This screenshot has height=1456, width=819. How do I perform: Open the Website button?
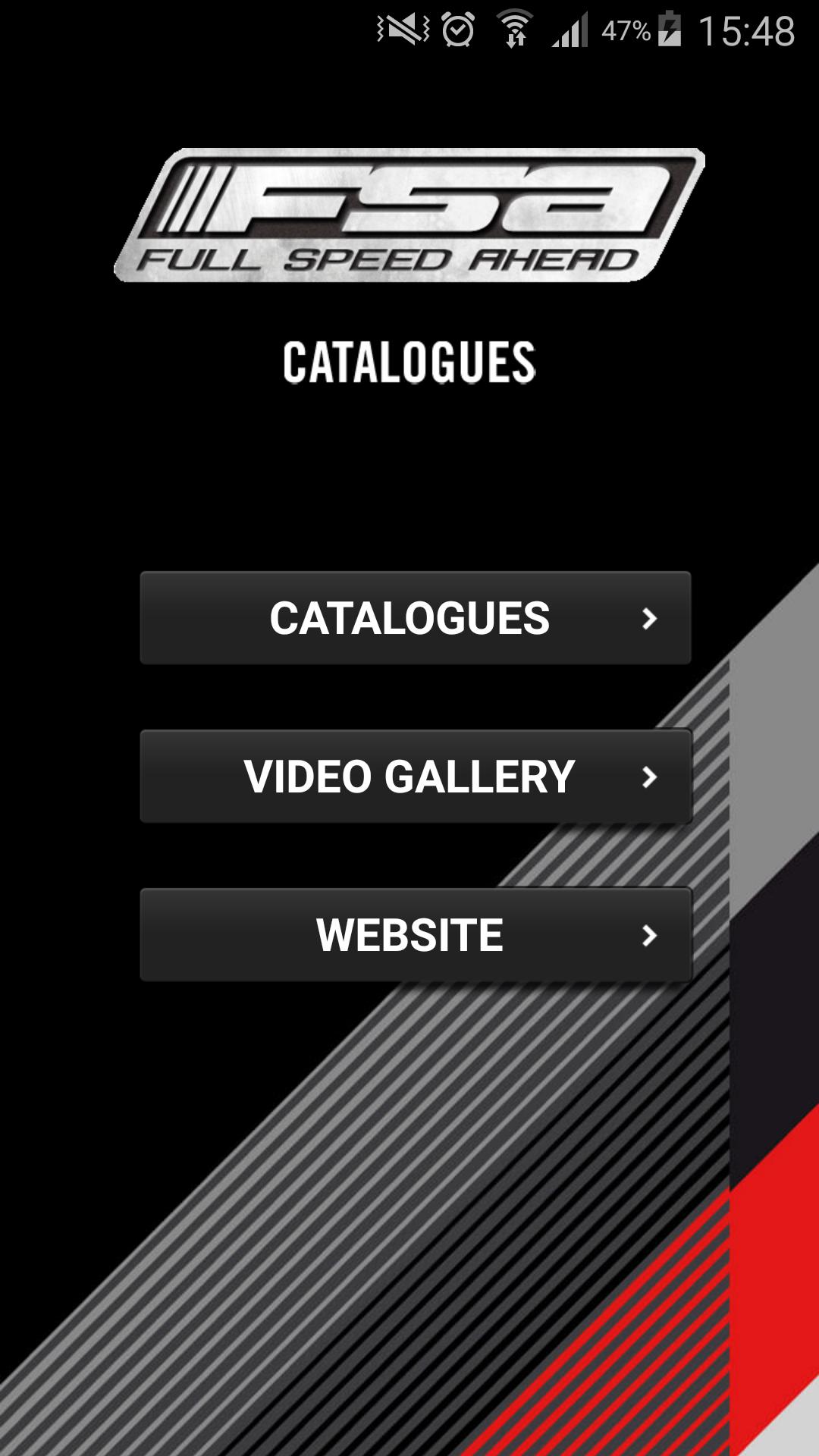[x=415, y=935]
